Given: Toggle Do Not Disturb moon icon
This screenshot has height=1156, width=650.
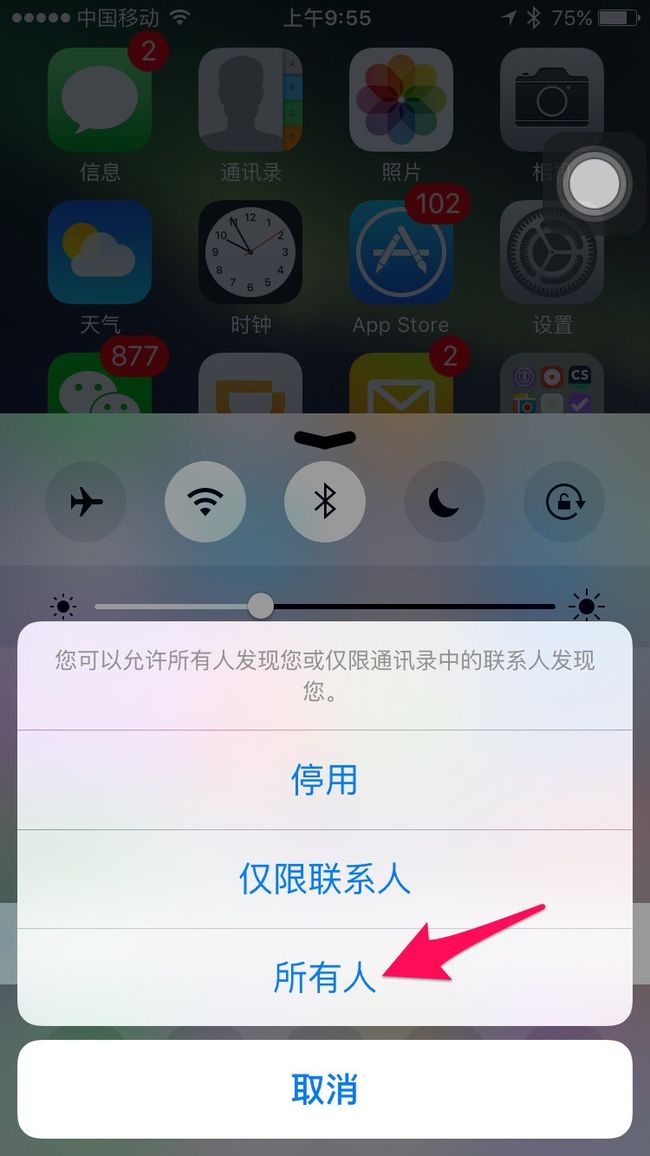Looking at the screenshot, I should (x=444, y=502).
